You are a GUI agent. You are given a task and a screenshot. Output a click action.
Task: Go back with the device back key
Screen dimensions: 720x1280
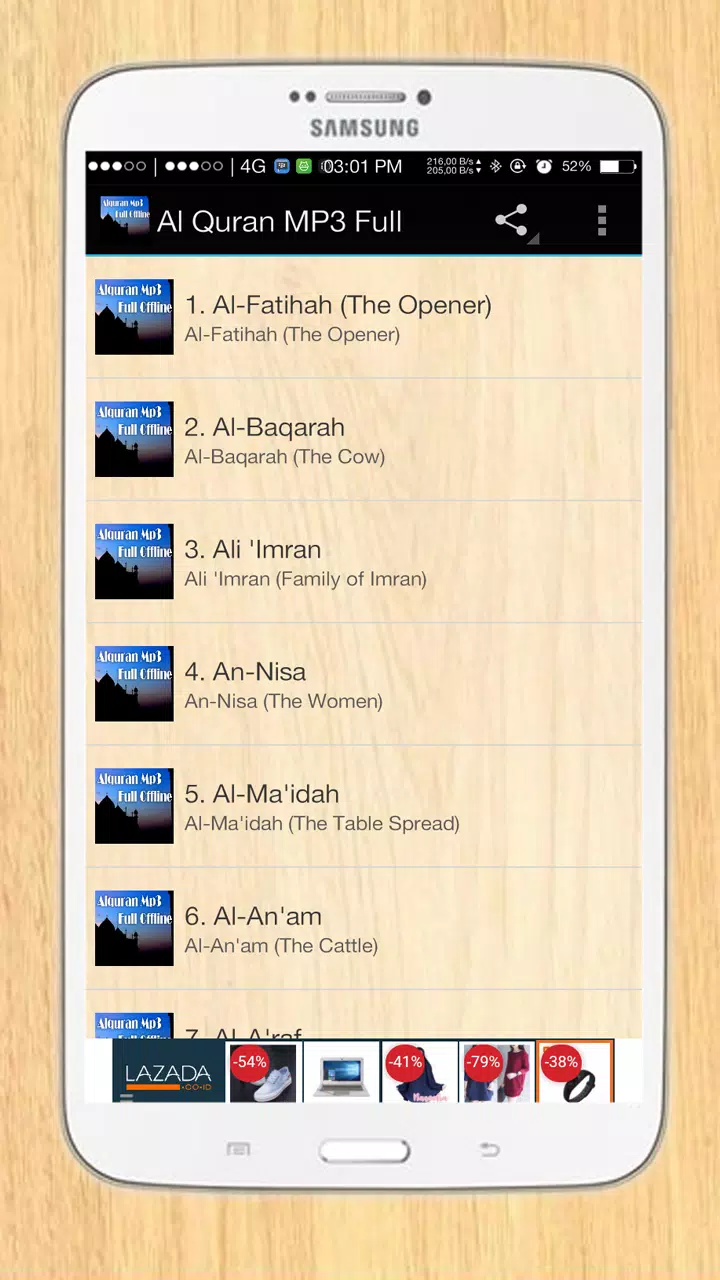tap(489, 1150)
